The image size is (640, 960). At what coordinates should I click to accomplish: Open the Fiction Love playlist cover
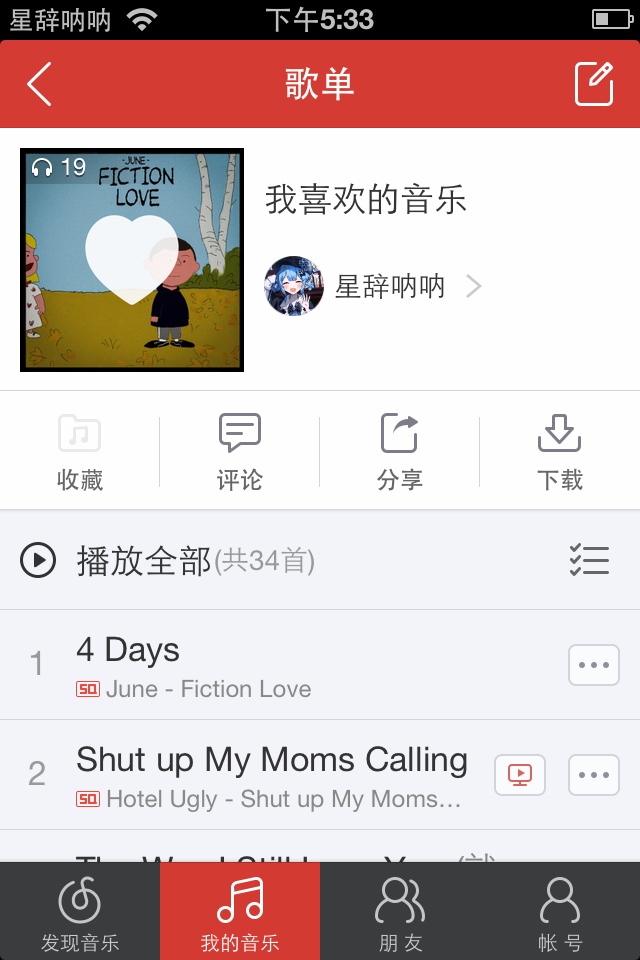[x=132, y=260]
